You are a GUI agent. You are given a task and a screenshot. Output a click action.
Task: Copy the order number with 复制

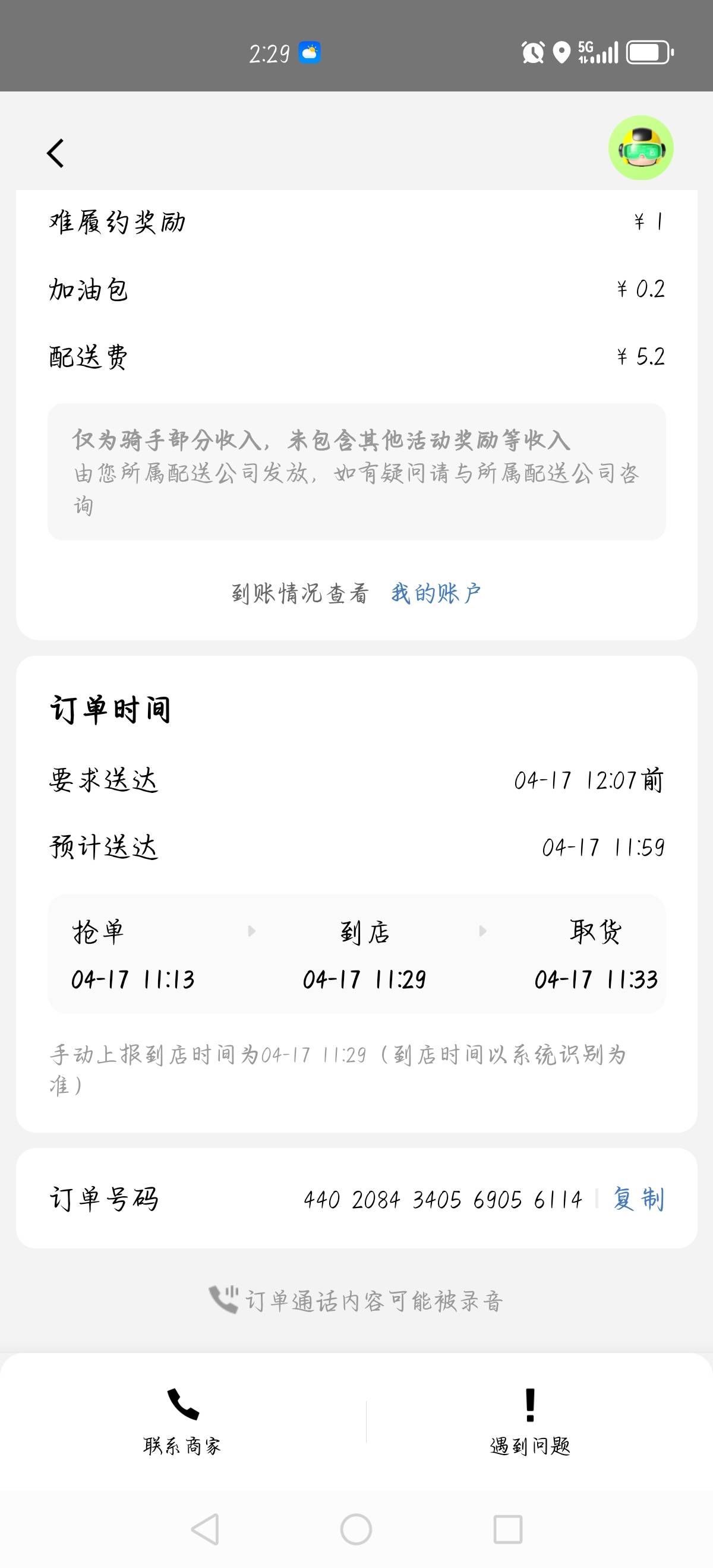coord(638,1199)
